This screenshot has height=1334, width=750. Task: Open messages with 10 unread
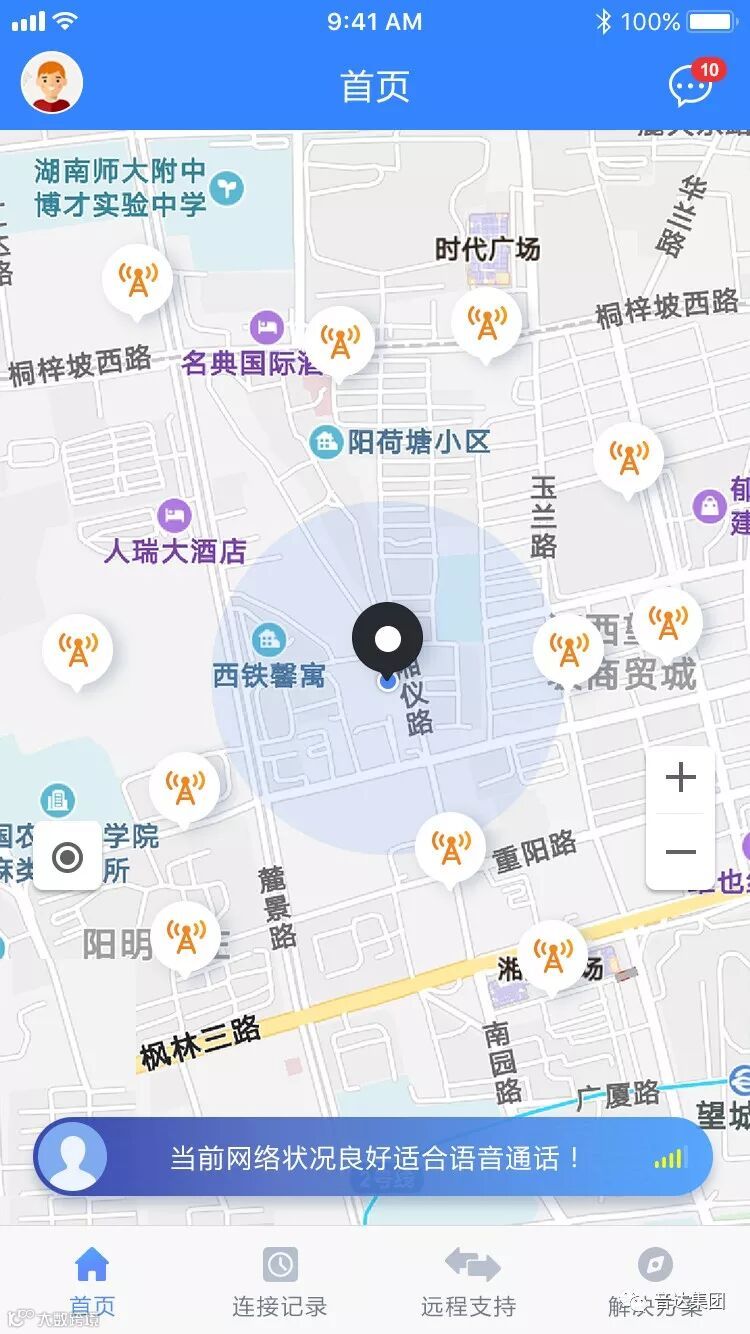692,85
